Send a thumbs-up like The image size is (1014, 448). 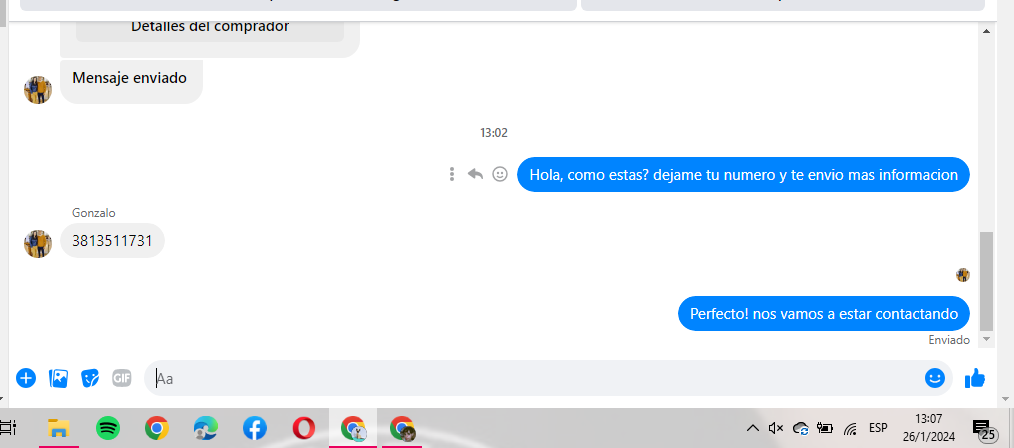tap(975, 378)
